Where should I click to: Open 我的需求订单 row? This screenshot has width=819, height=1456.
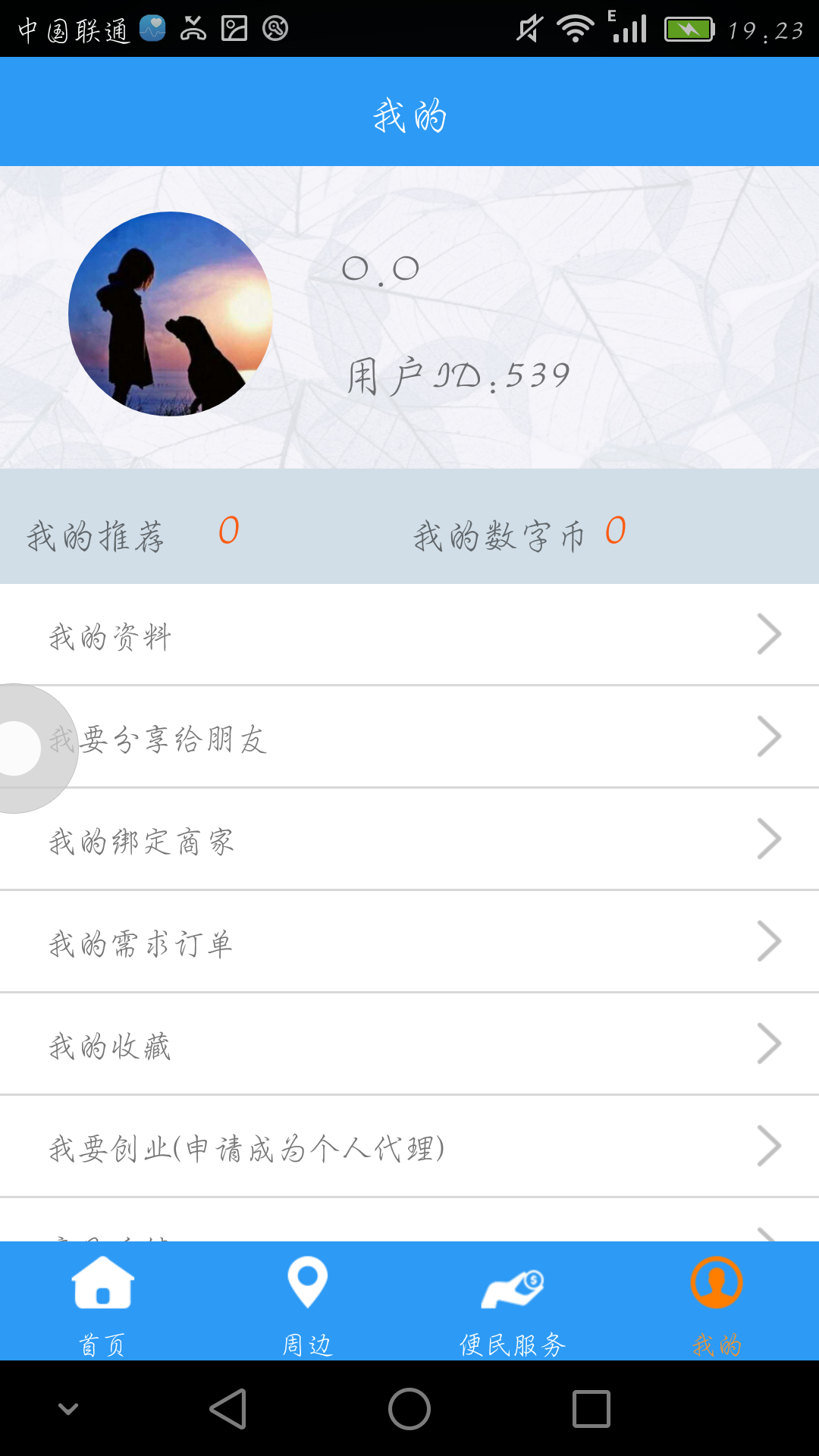[x=409, y=943]
